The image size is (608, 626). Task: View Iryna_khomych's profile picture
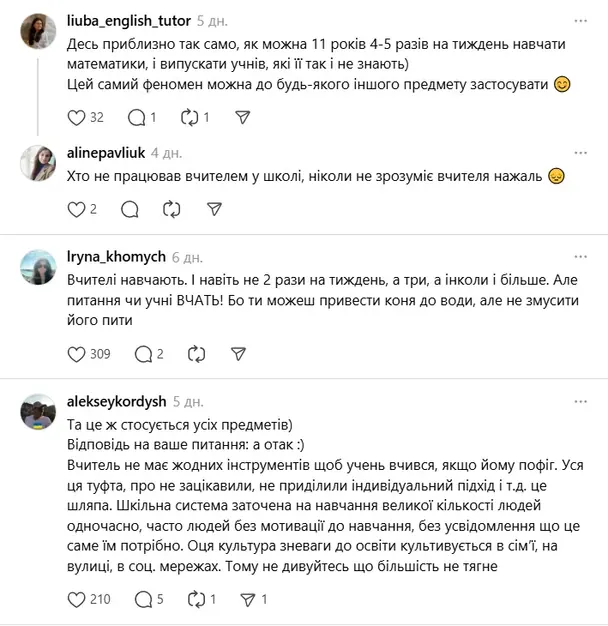(38, 267)
